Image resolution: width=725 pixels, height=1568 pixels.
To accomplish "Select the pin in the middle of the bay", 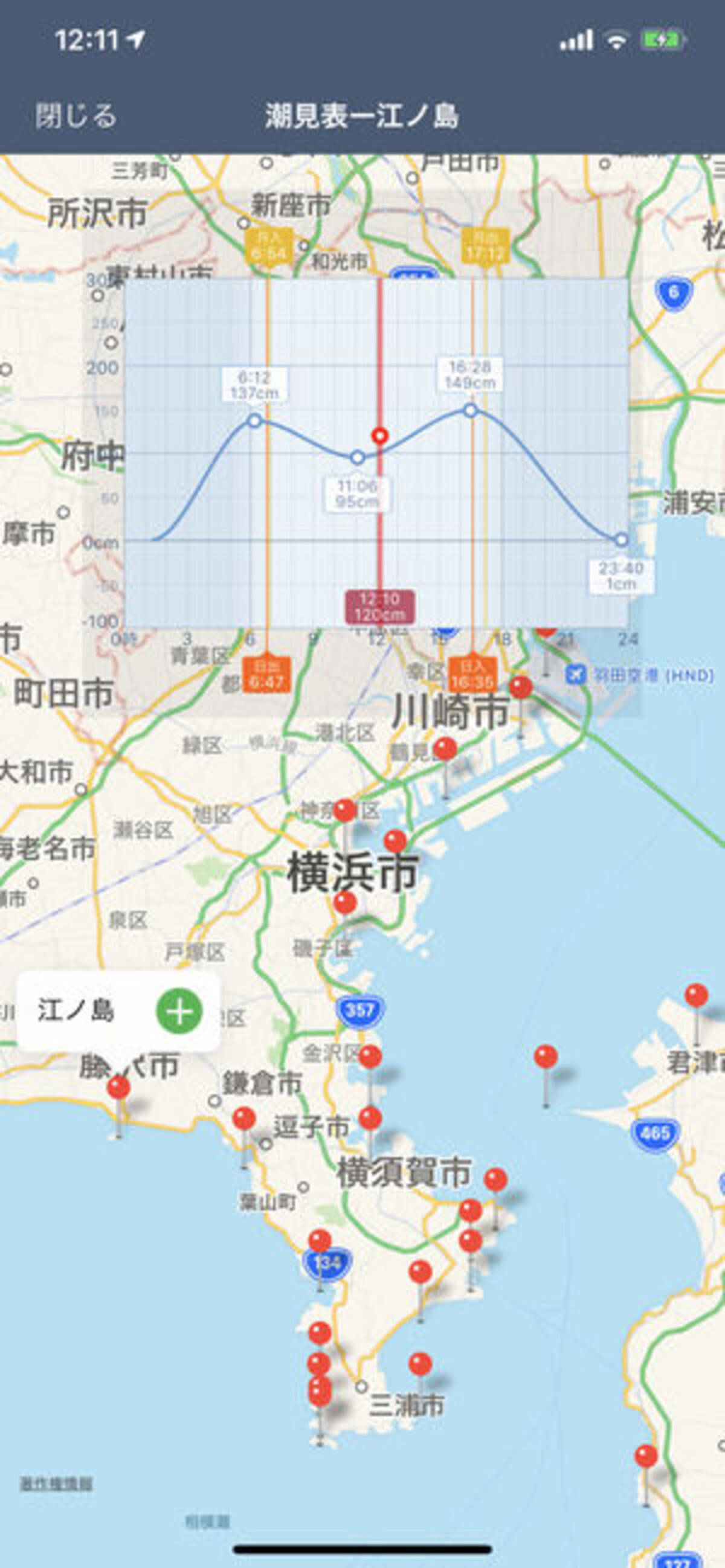I will (546, 1056).
